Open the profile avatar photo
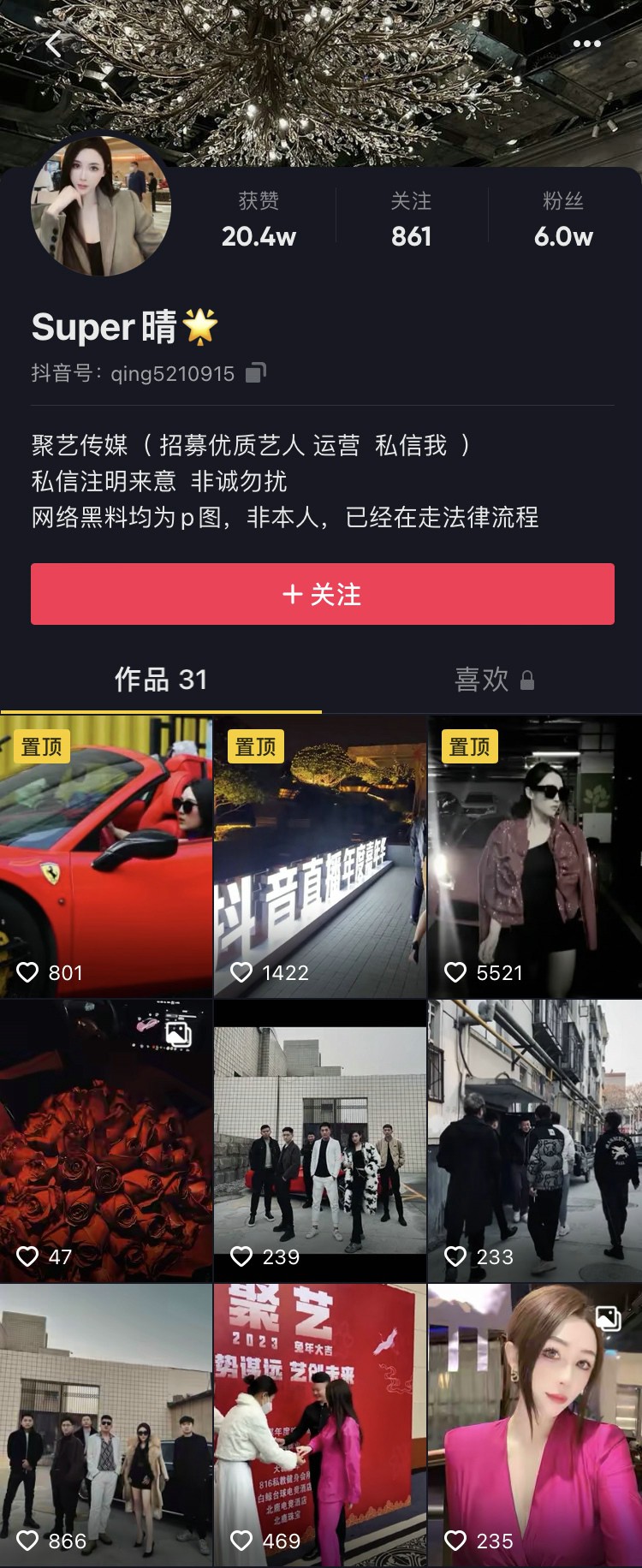The image size is (642, 1568). coord(101,206)
